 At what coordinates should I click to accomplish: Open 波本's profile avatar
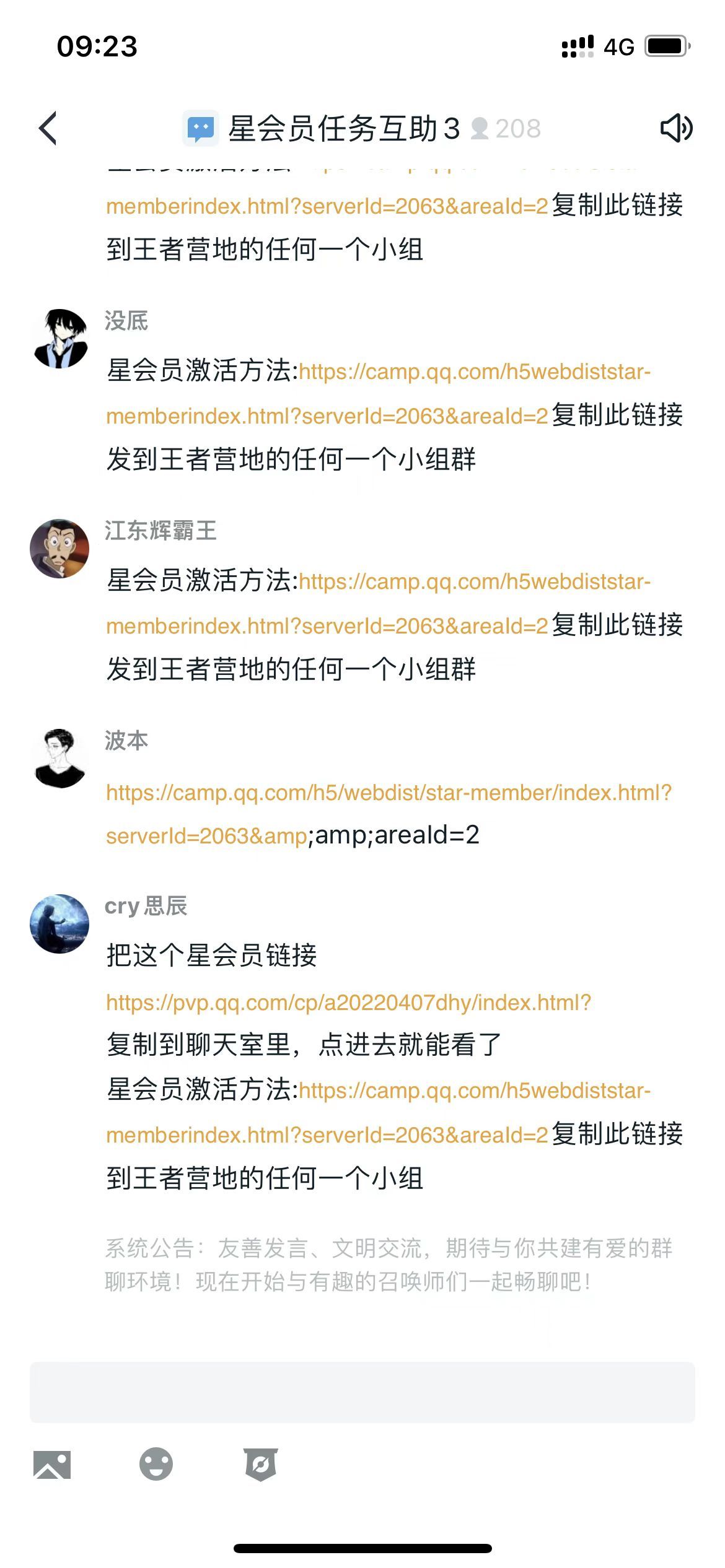[x=59, y=759]
